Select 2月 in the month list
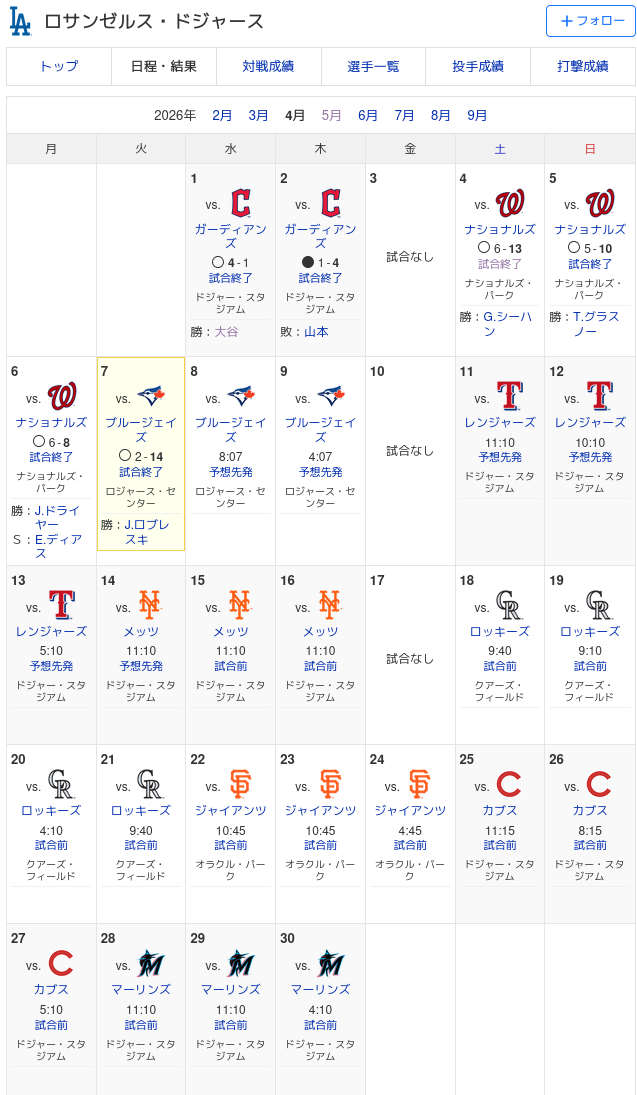The image size is (637, 1095). tap(222, 115)
